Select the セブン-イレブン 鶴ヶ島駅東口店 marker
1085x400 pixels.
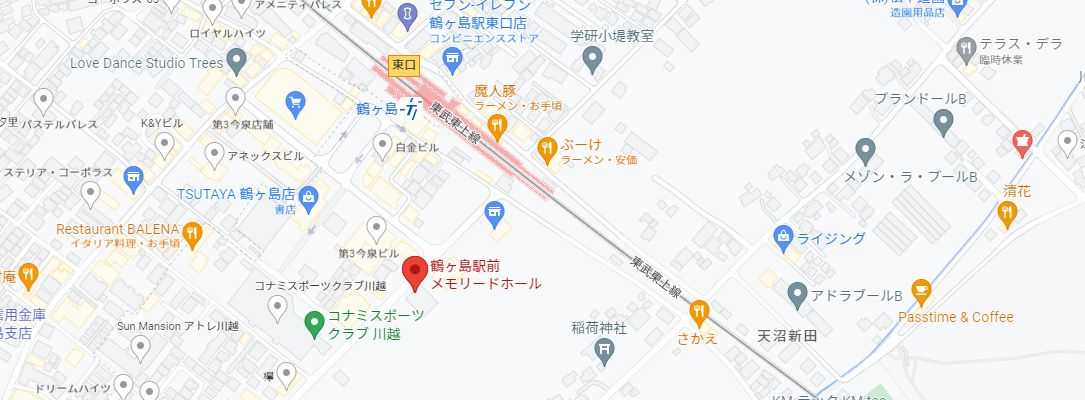pyautogui.click(x=408, y=14)
